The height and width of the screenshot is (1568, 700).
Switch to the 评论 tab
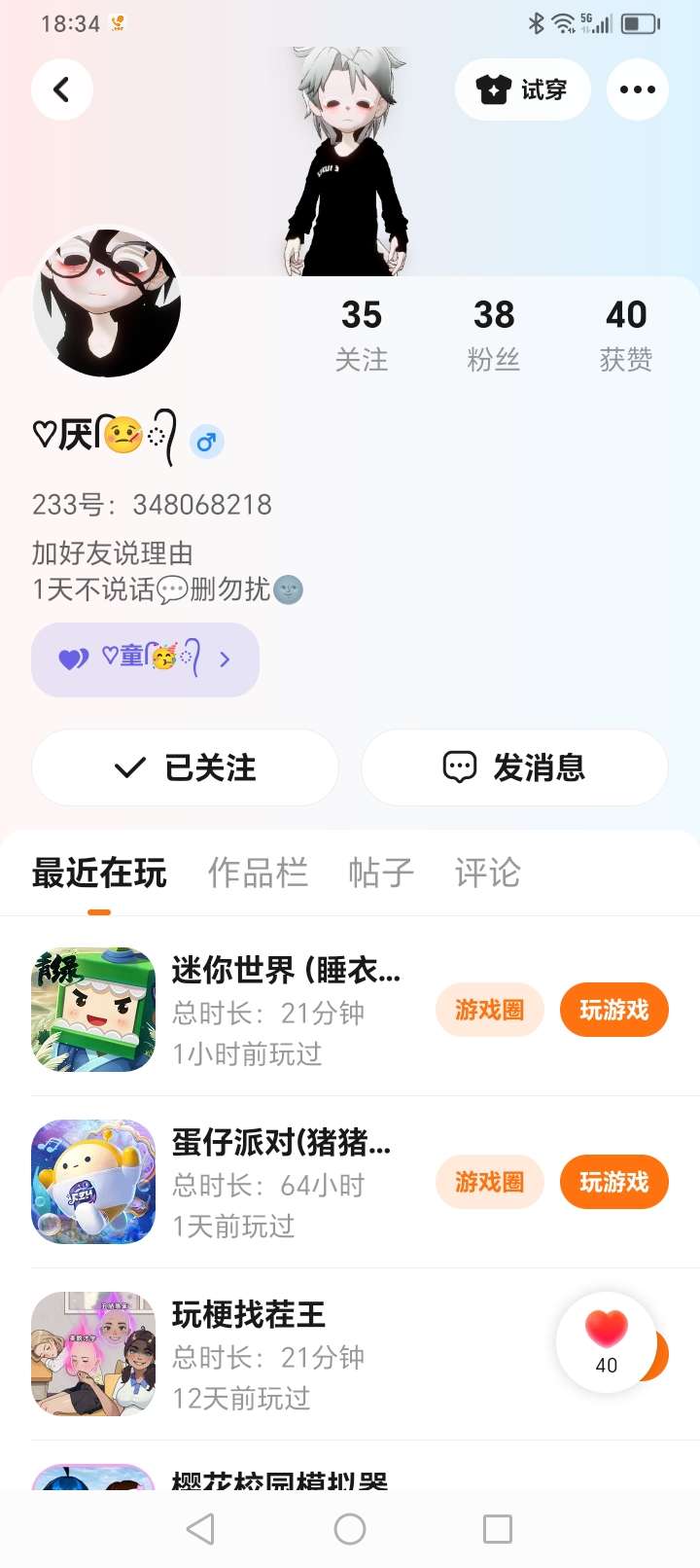[487, 873]
